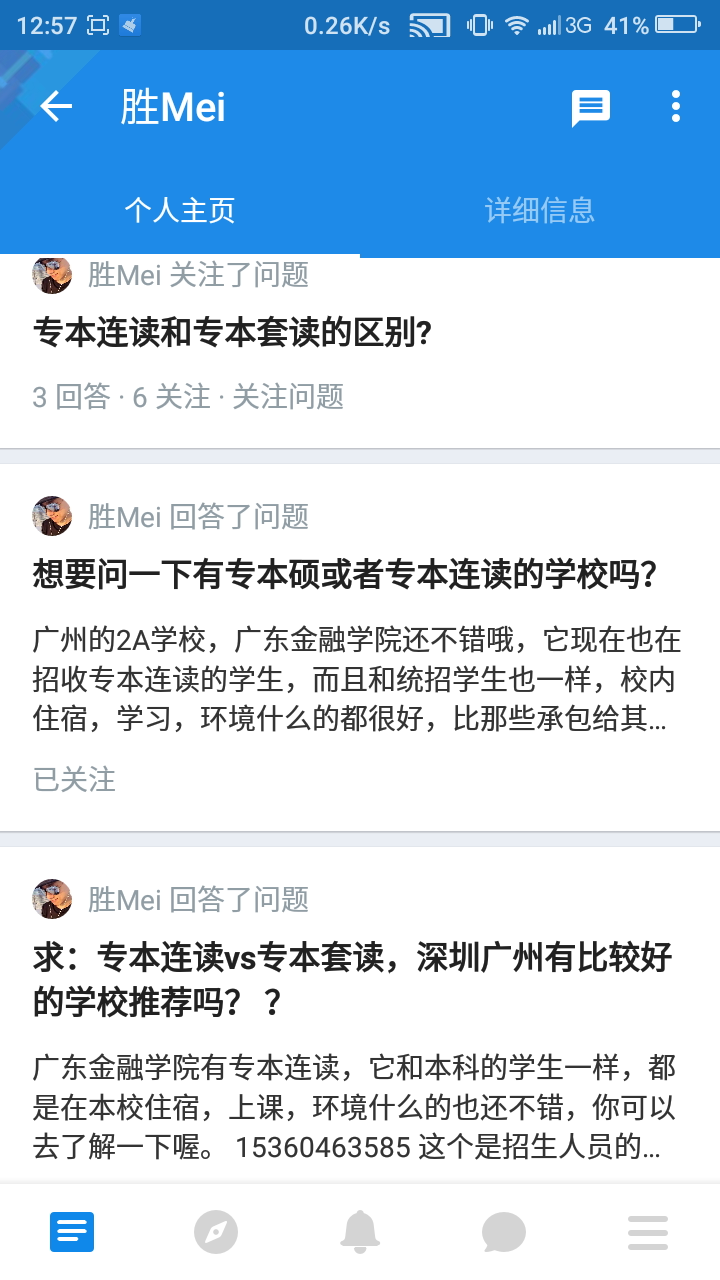
Task: Tap 胜Mei's avatar on the first post
Action: pos(52,274)
